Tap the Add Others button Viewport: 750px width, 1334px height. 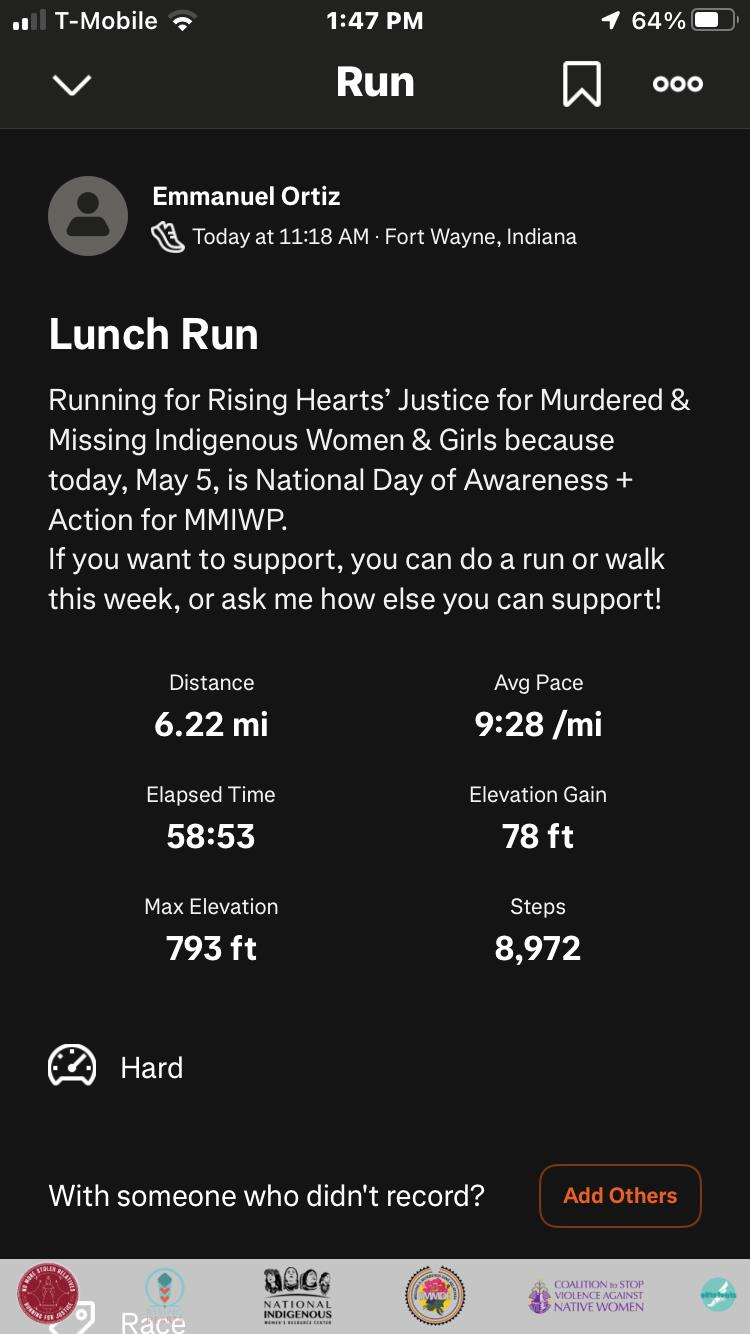pos(620,1195)
